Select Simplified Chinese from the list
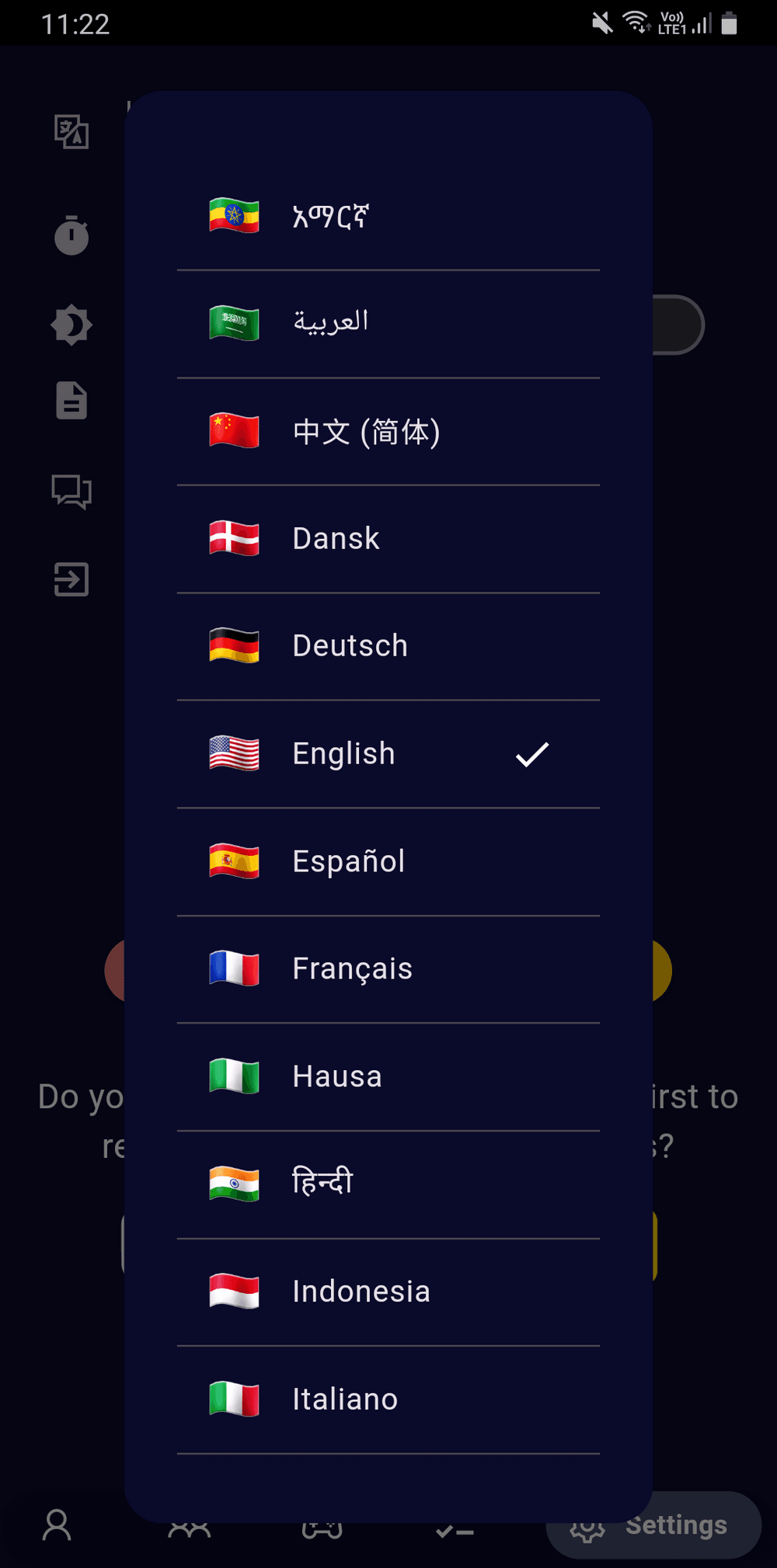 click(x=387, y=431)
